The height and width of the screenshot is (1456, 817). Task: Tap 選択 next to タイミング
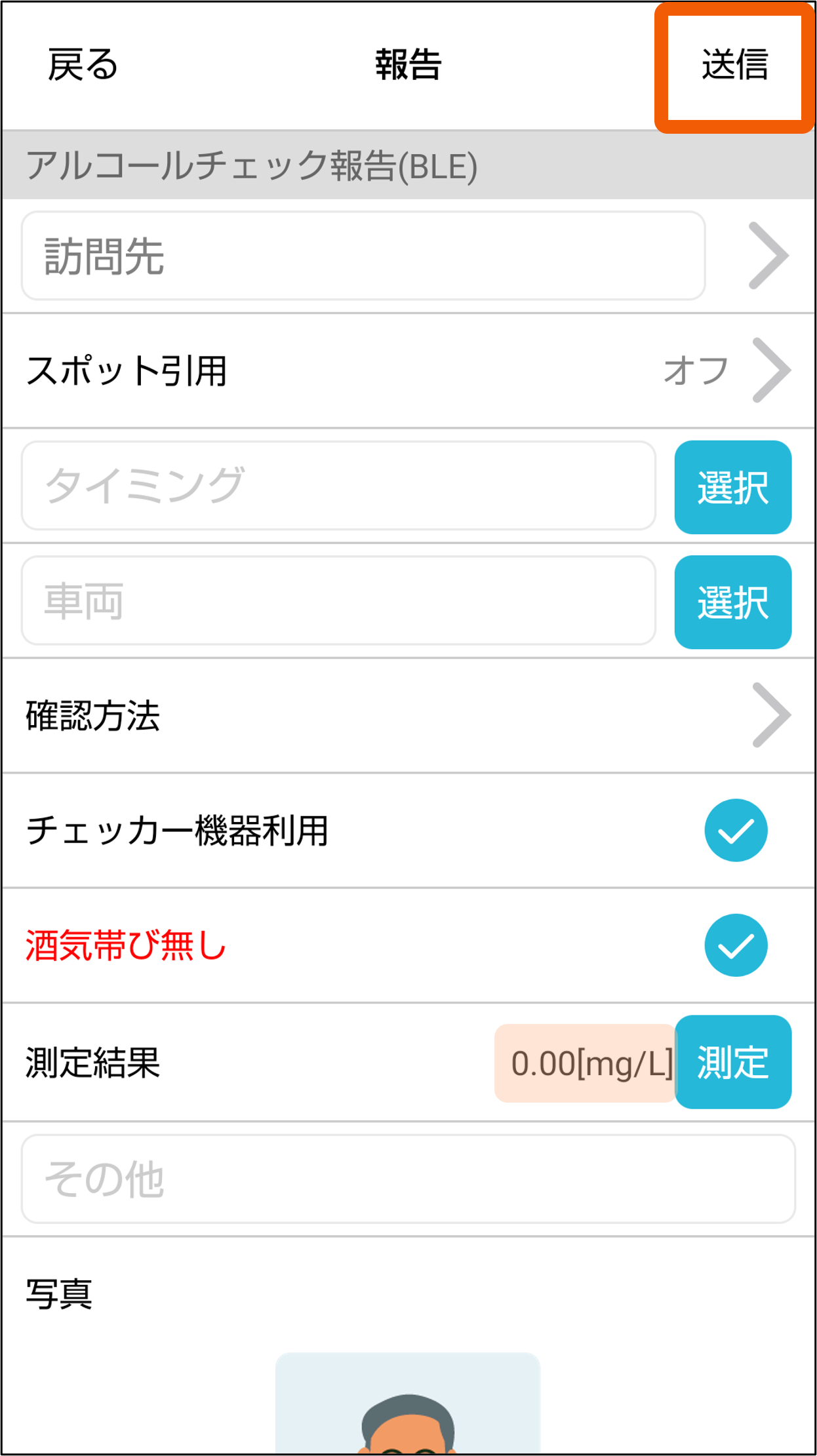coord(732,487)
